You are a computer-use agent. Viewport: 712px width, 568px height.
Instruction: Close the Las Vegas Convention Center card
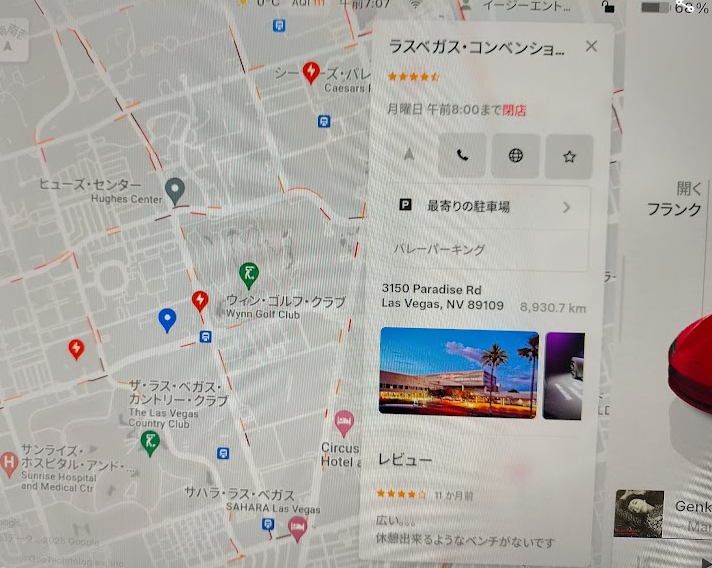(591, 46)
